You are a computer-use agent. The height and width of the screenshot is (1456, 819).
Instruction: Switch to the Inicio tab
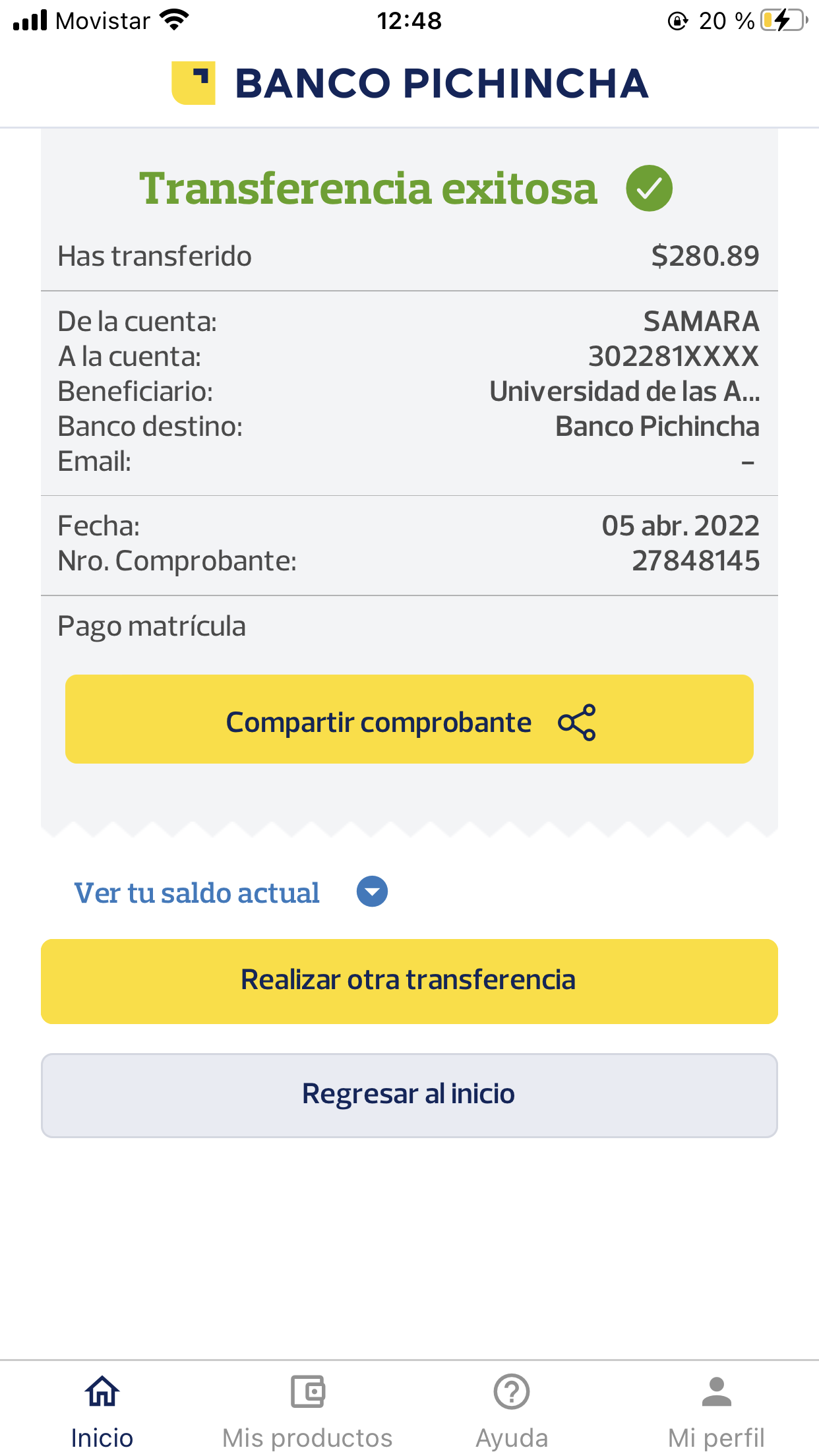coord(102,1411)
